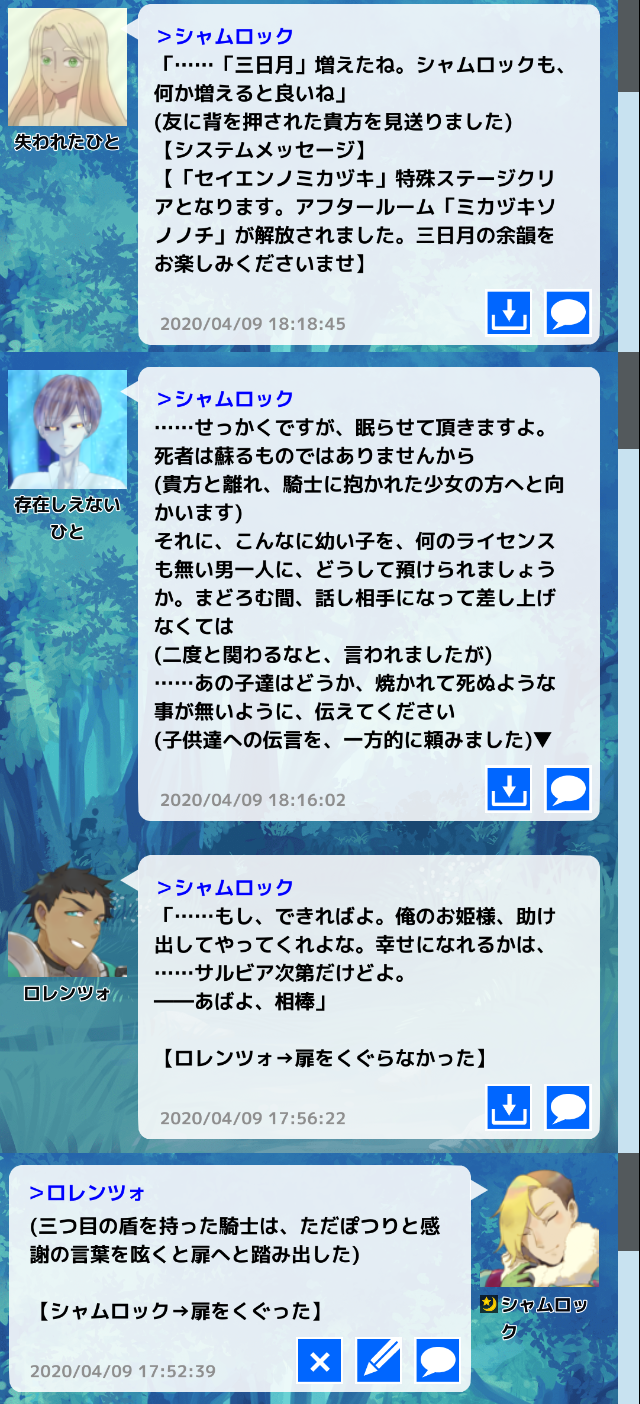The image size is (640, 1404).
Task: Open 存在しえないひと's avatar
Action: point(68,429)
